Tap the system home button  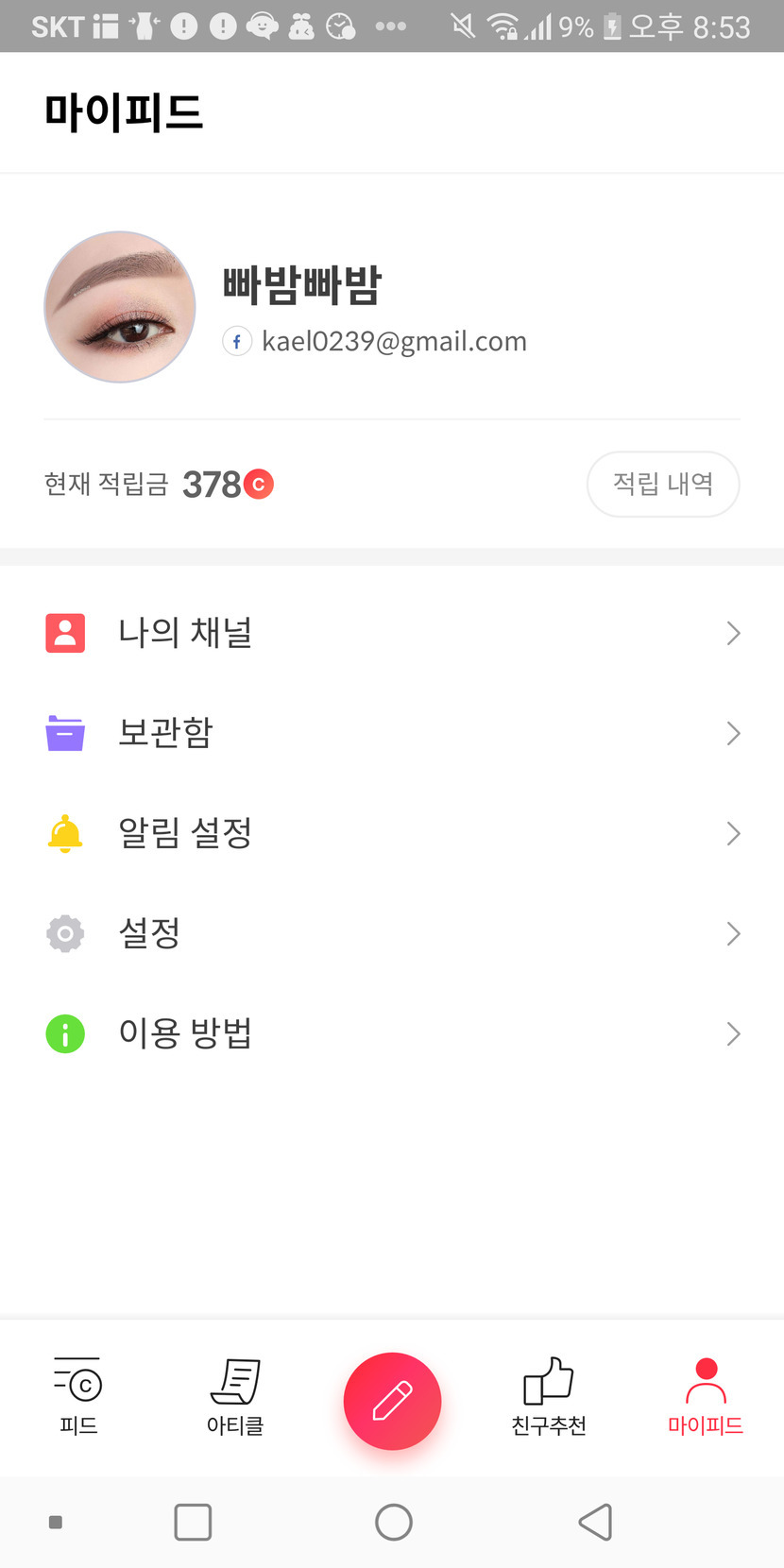coord(393,1522)
